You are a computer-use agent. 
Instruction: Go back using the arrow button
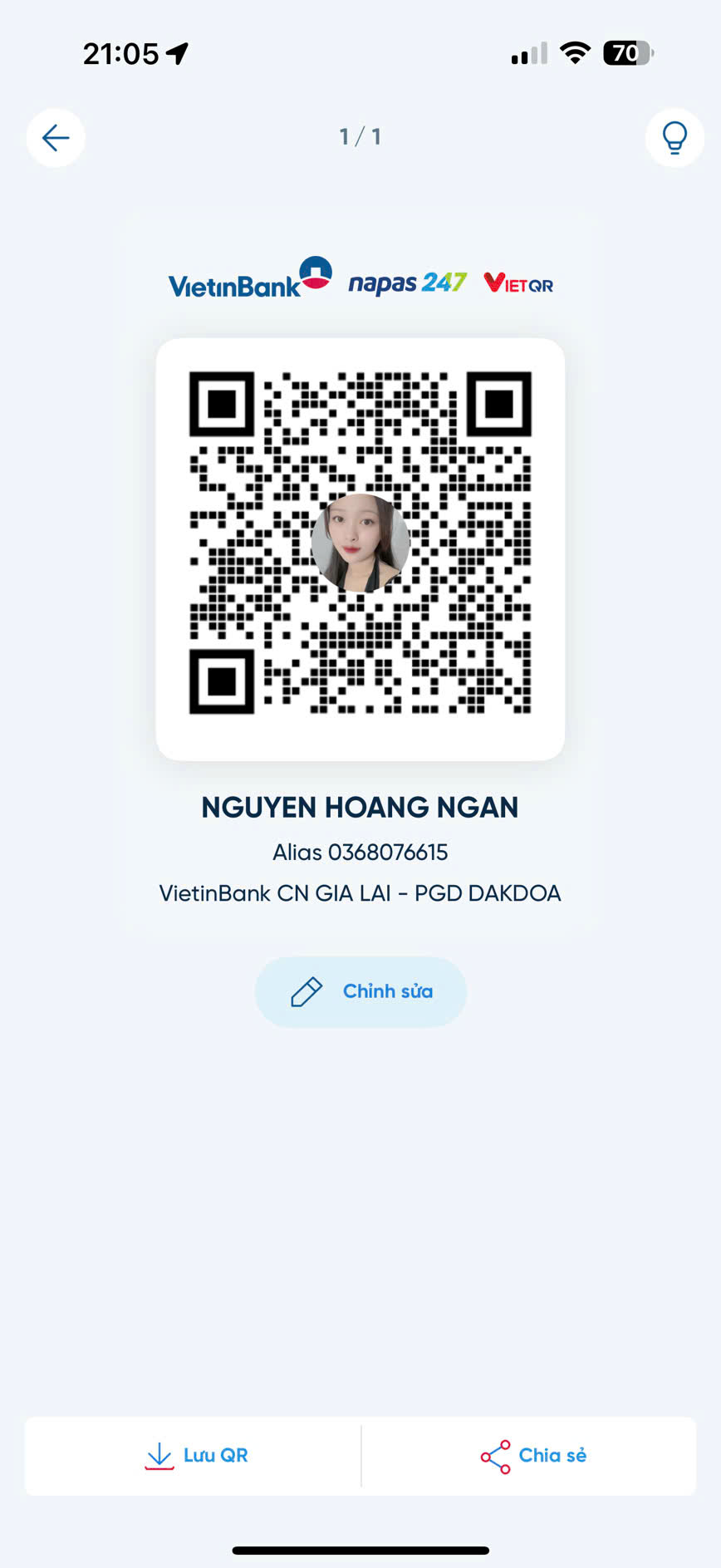click(56, 138)
